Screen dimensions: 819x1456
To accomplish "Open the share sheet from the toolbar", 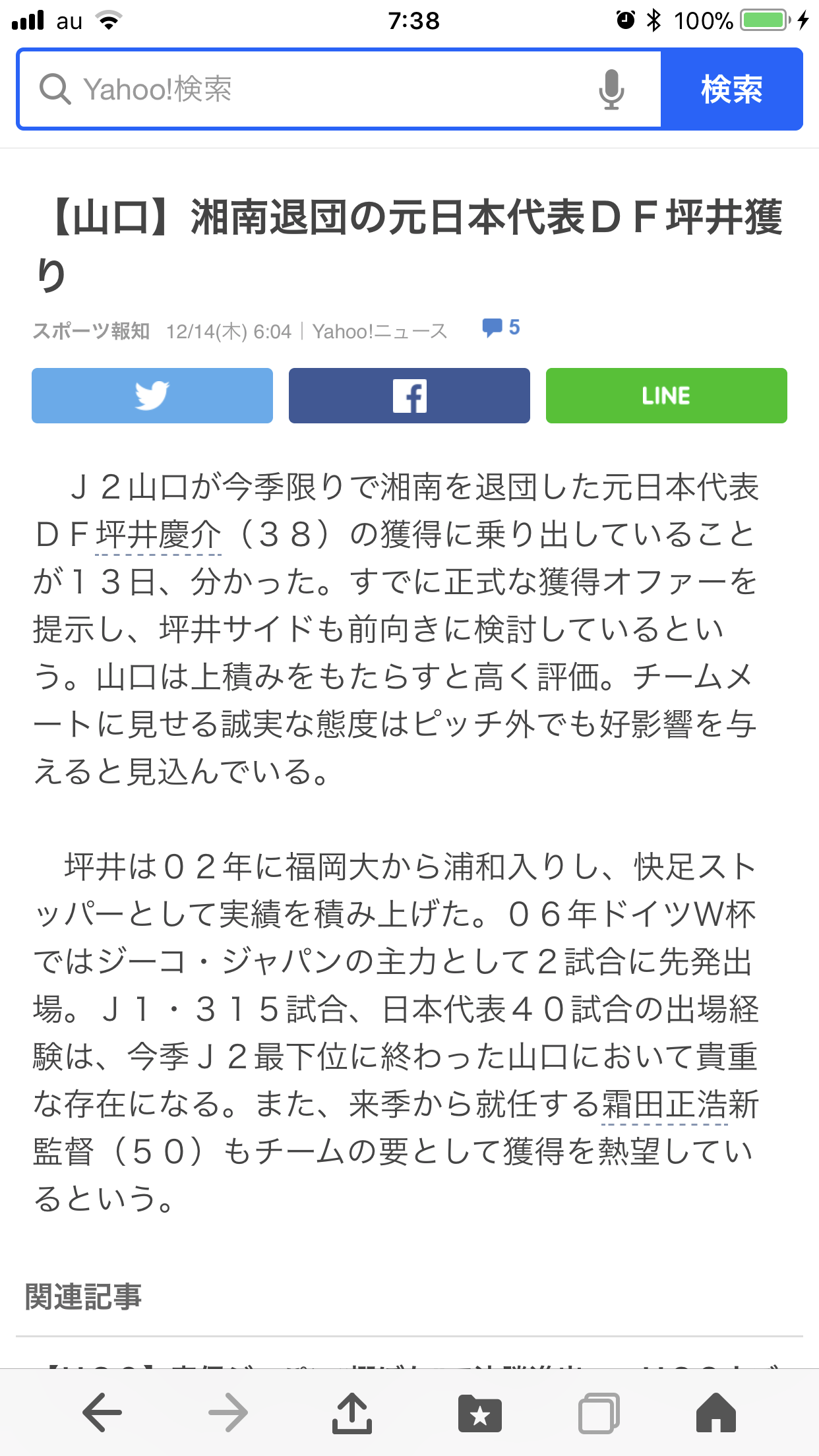I will [352, 1412].
